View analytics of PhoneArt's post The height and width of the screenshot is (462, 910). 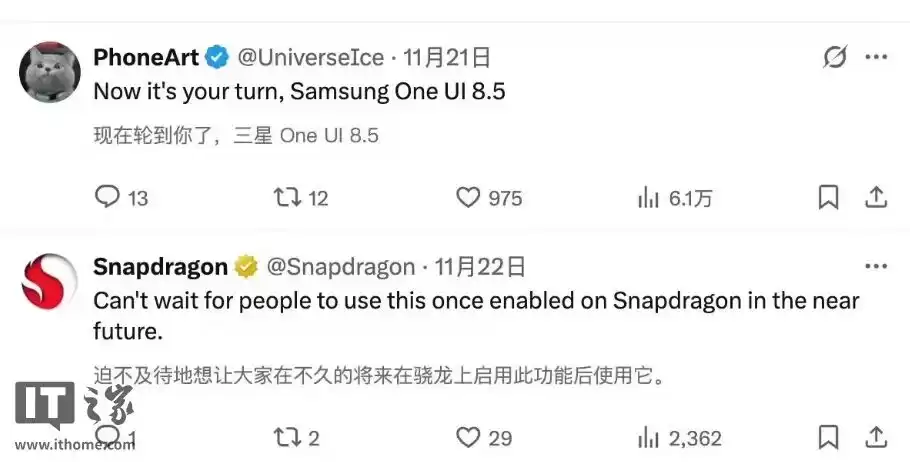click(x=648, y=197)
